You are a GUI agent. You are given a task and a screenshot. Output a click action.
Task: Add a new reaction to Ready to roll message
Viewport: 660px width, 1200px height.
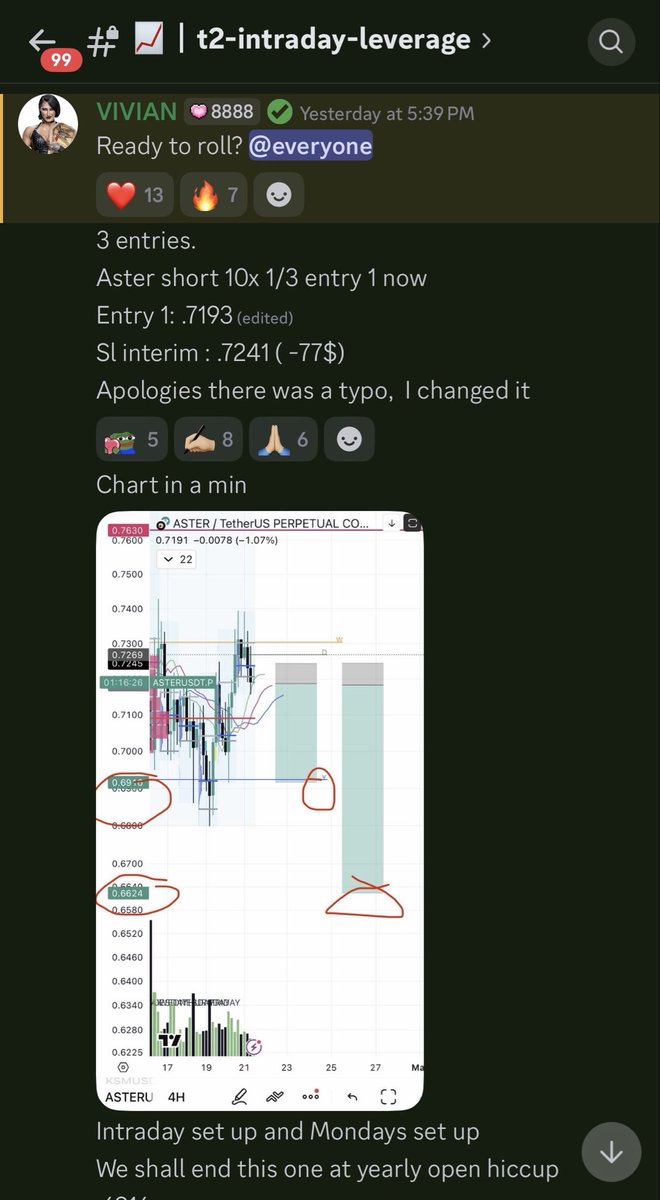click(278, 195)
